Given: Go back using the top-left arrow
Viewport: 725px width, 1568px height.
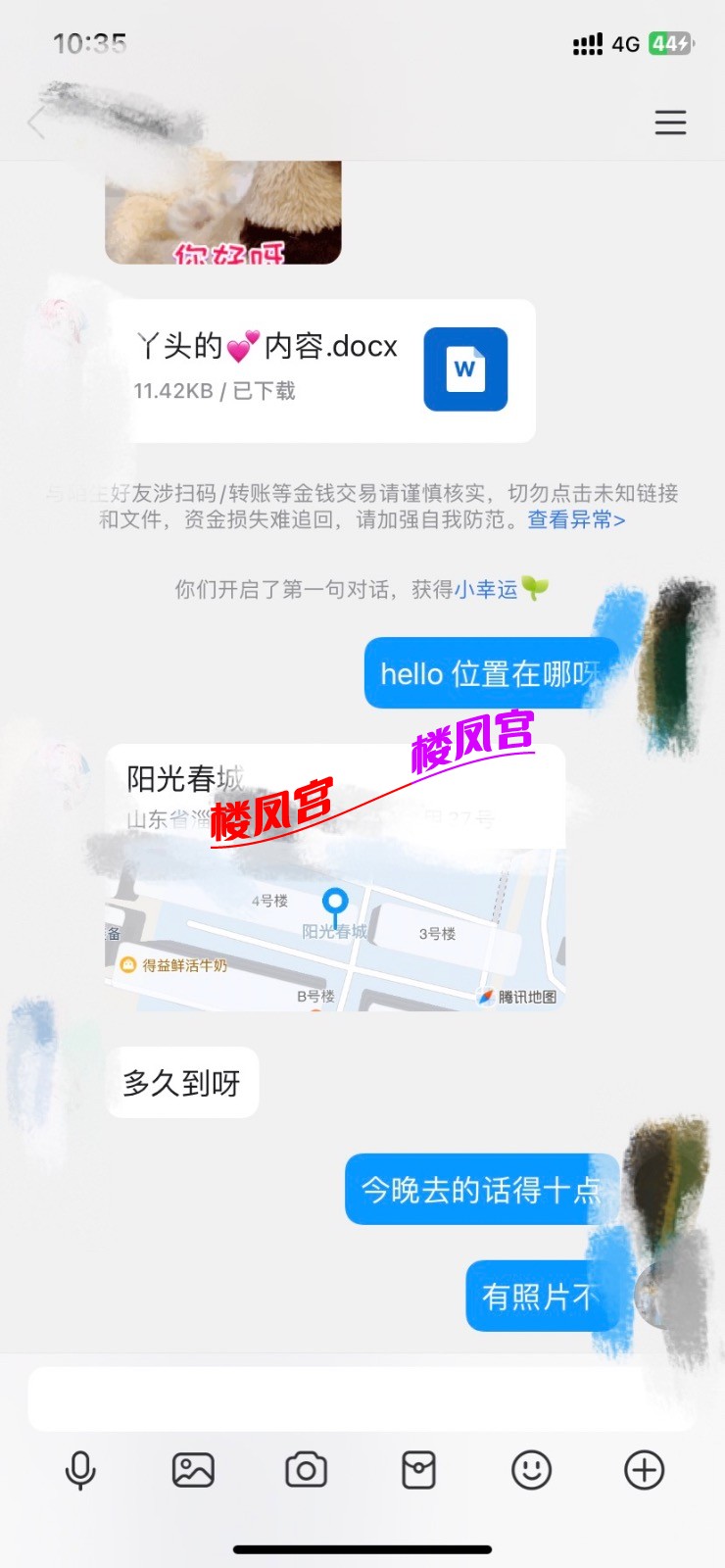Looking at the screenshot, I should click(37, 123).
